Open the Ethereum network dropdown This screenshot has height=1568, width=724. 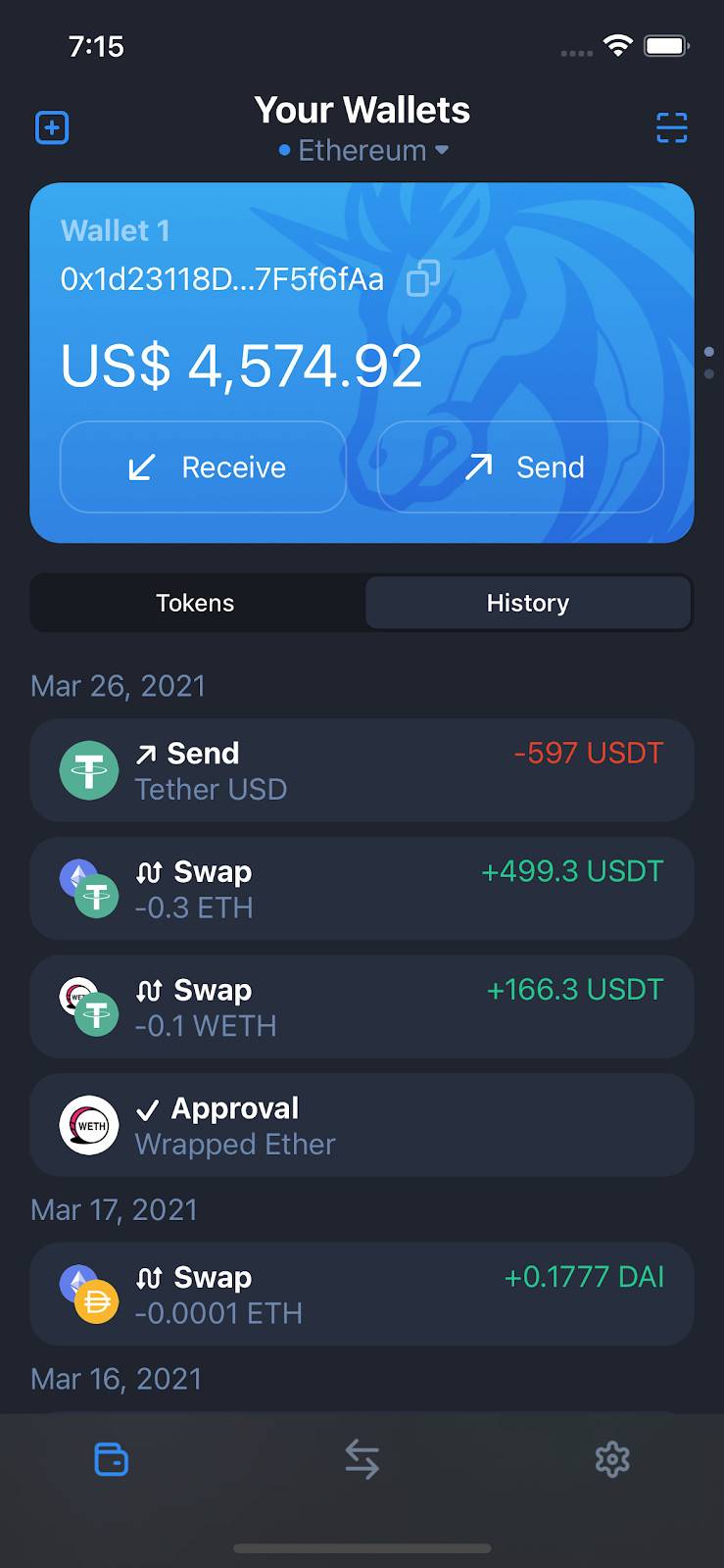point(362,150)
